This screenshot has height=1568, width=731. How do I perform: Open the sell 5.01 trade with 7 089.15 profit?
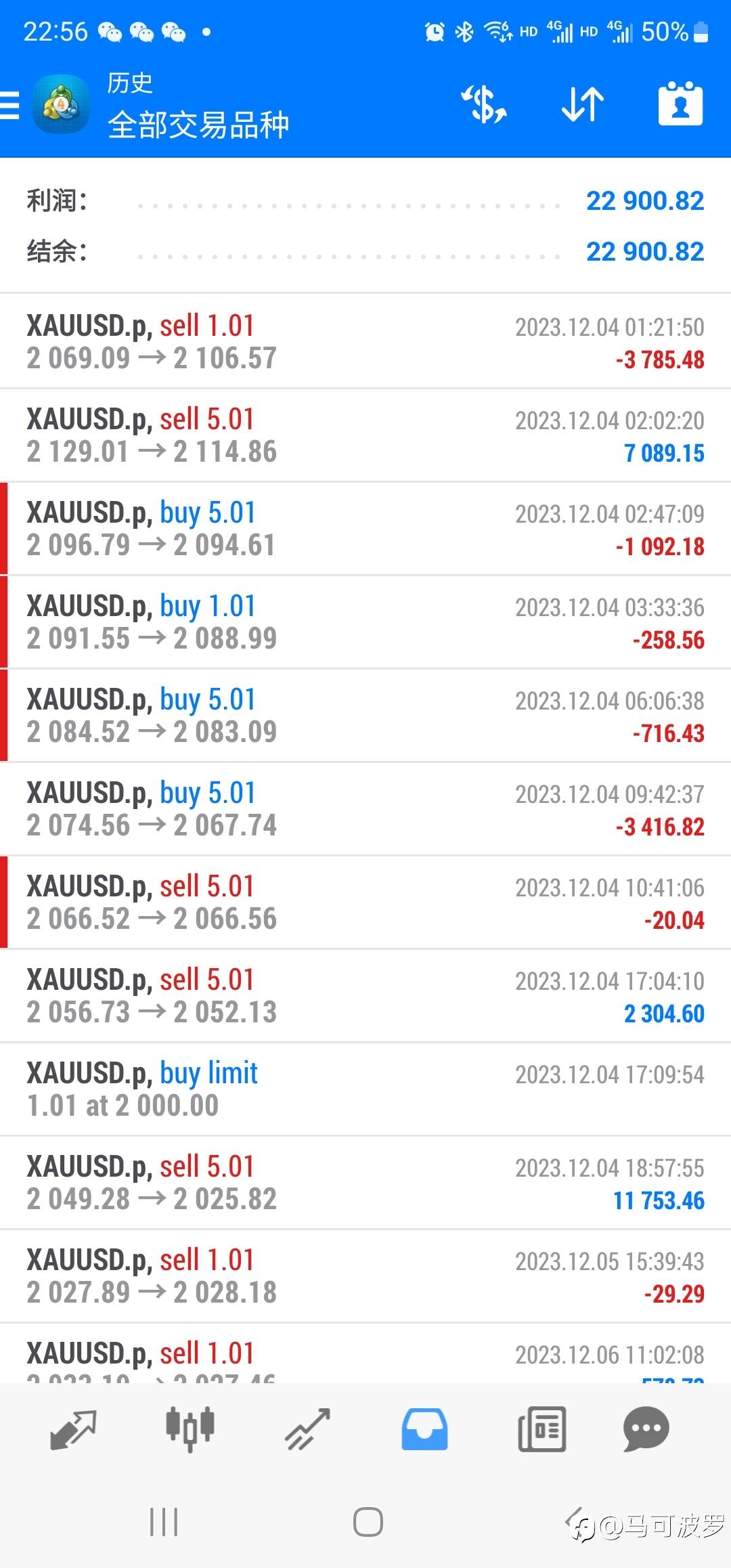coord(365,435)
